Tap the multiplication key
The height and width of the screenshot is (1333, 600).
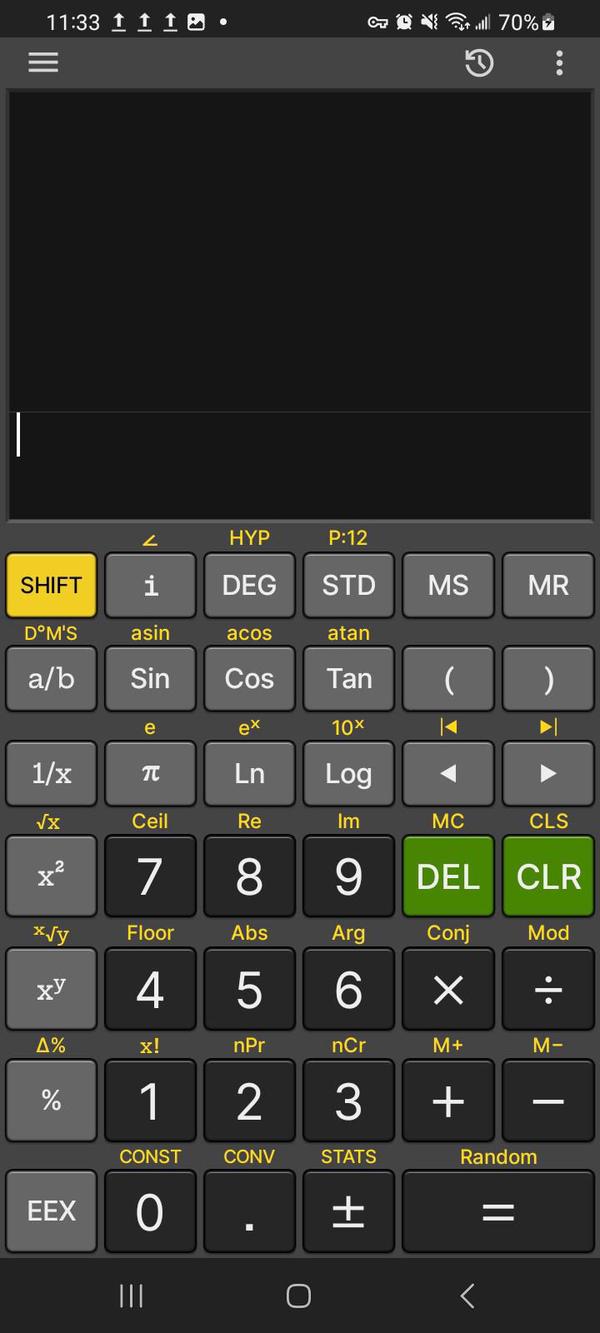pos(448,990)
